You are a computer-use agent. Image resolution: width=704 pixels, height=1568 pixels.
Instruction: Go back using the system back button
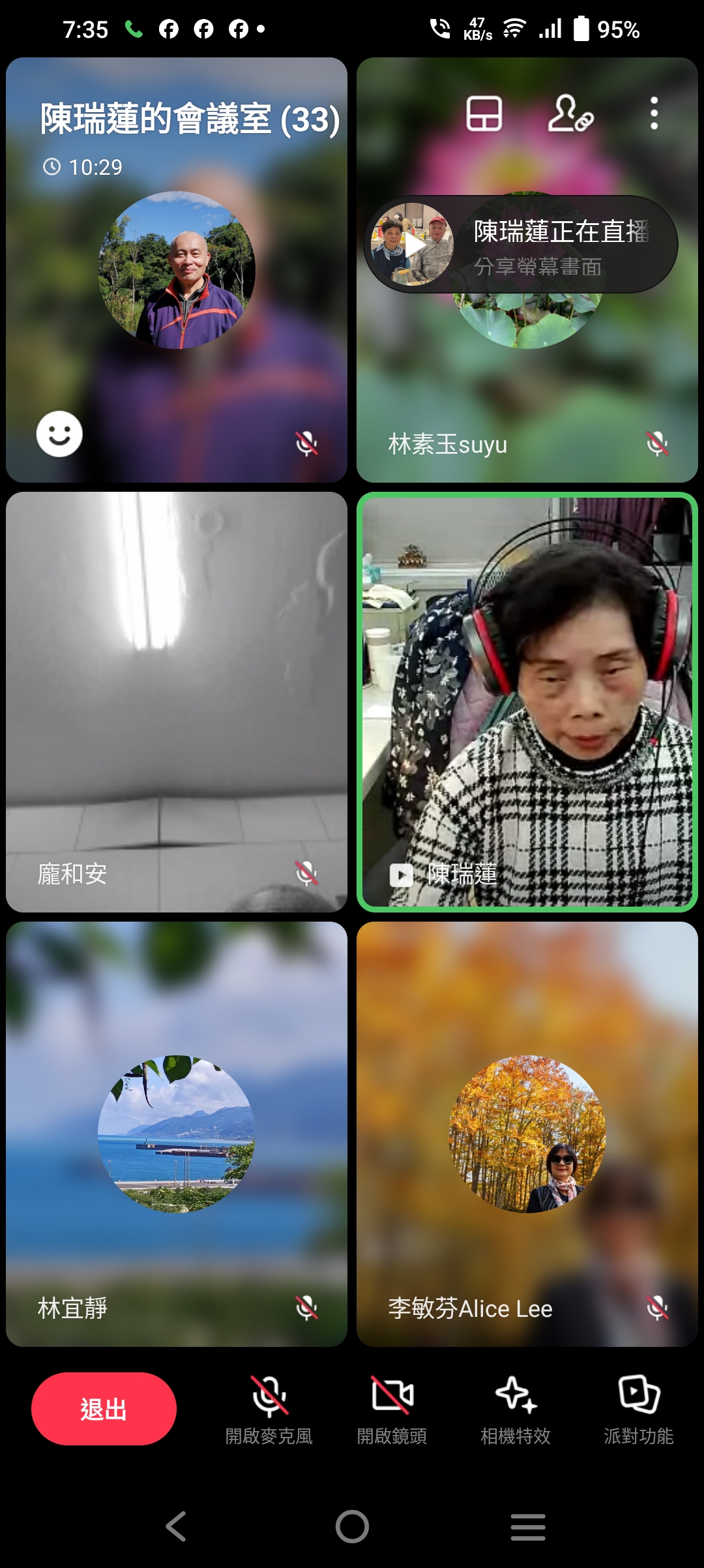coord(176,1526)
